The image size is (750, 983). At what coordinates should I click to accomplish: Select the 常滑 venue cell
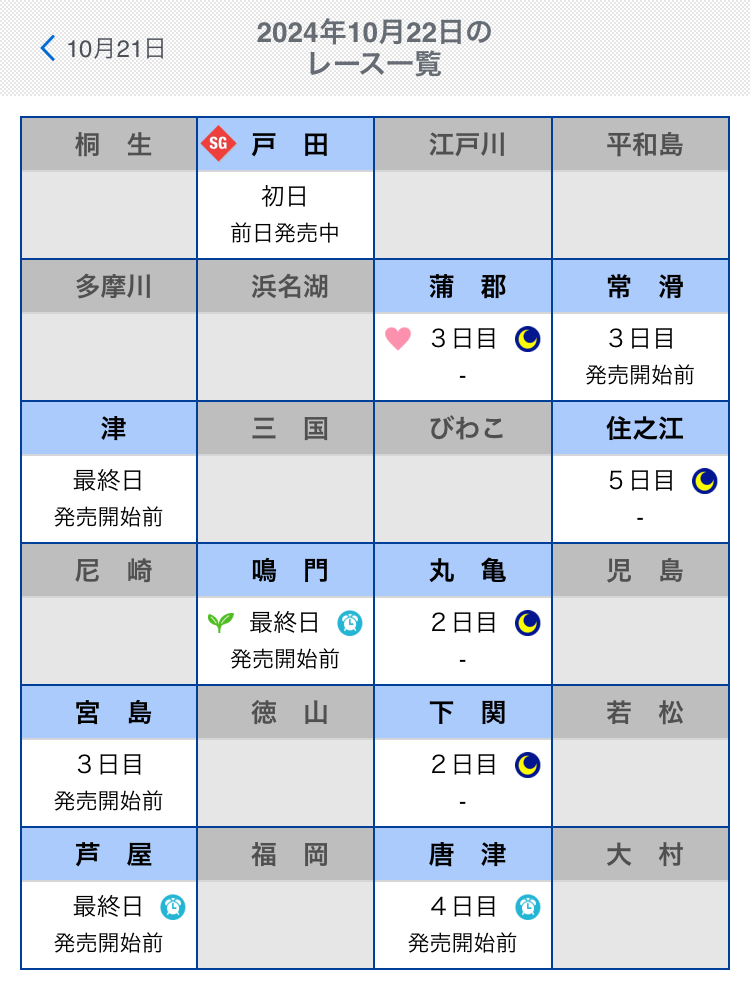pos(640,330)
